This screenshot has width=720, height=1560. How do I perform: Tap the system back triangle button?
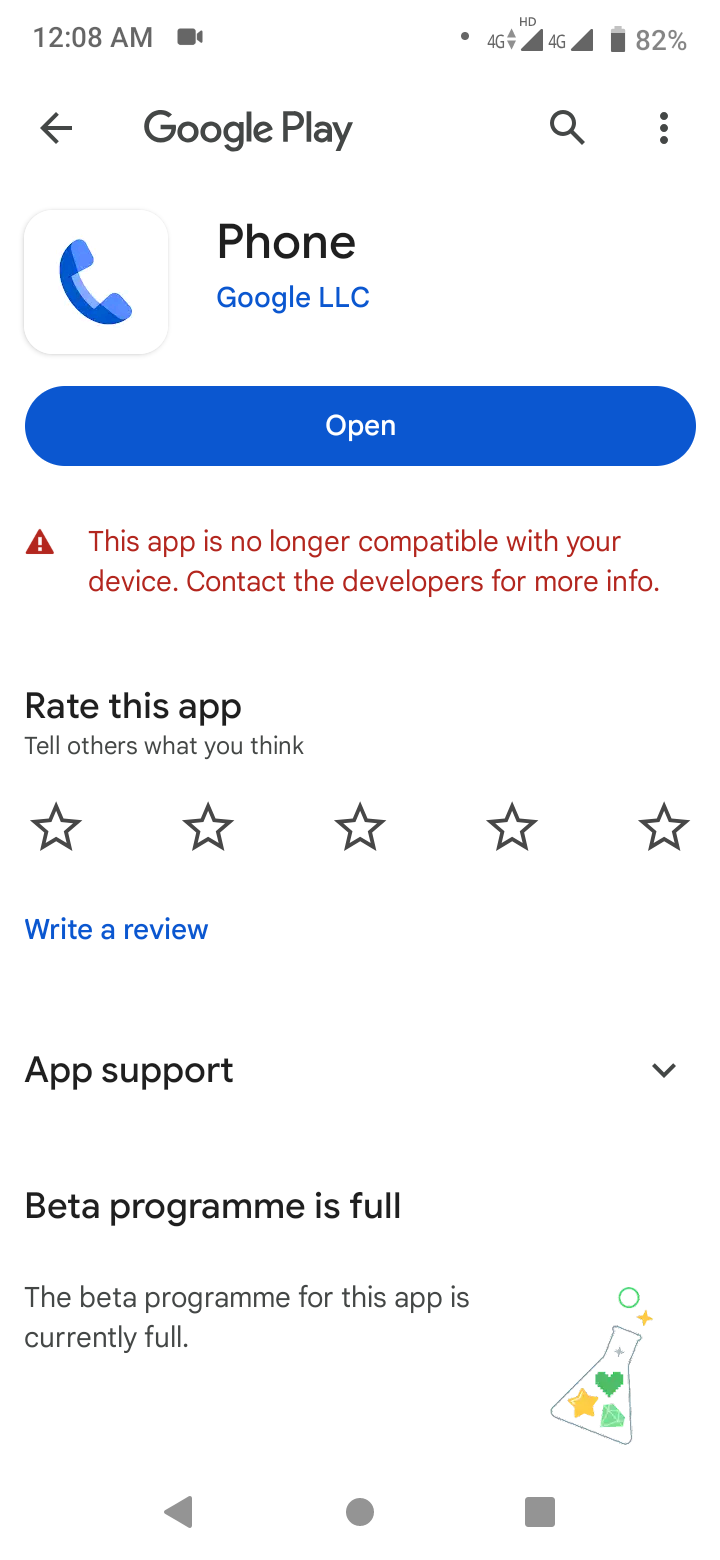pyautogui.click(x=179, y=1512)
